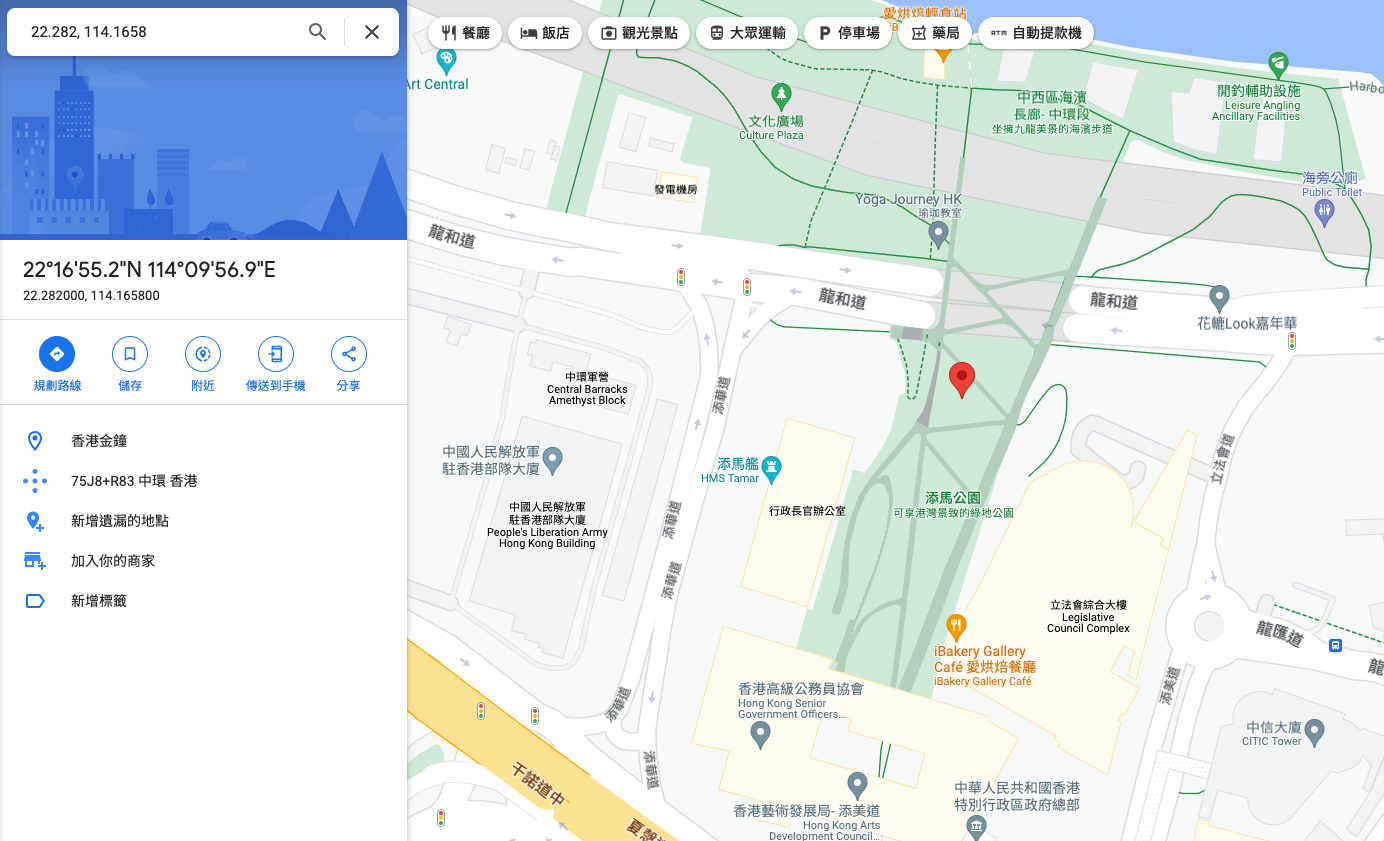This screenshot has height=841, width=1384.
Task: Select the 飯店 filter chip
Action: (545, 33)
